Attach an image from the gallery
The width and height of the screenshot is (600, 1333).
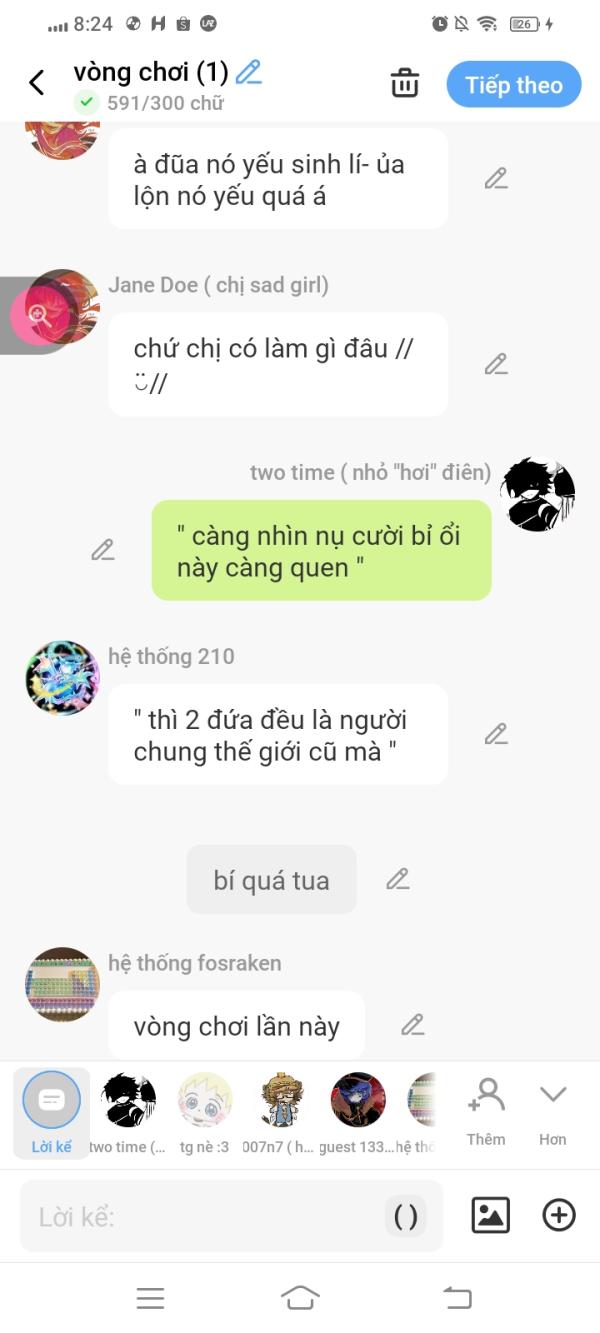(490, 1215)
